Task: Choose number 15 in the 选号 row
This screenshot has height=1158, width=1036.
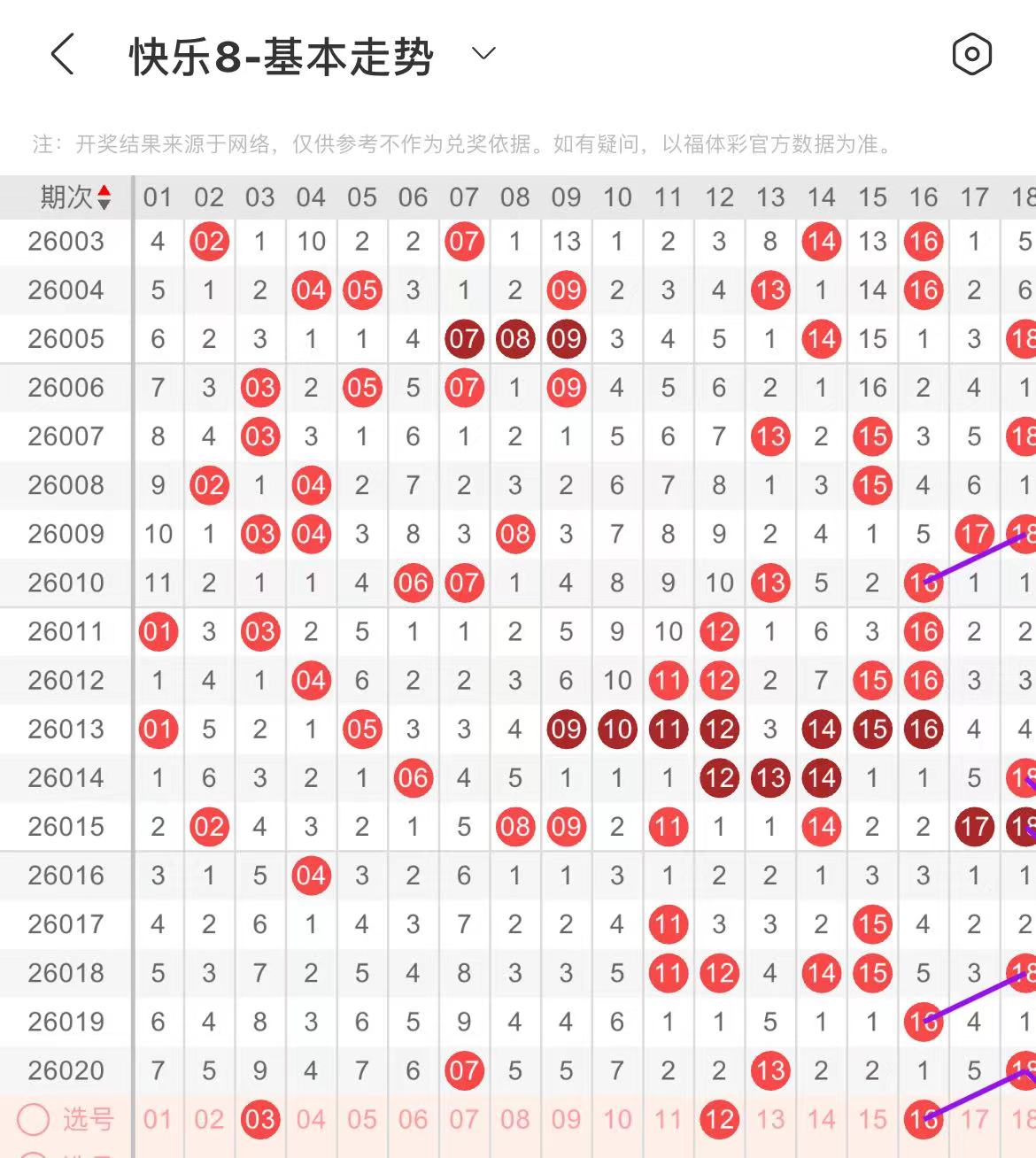Action: 872,1119
